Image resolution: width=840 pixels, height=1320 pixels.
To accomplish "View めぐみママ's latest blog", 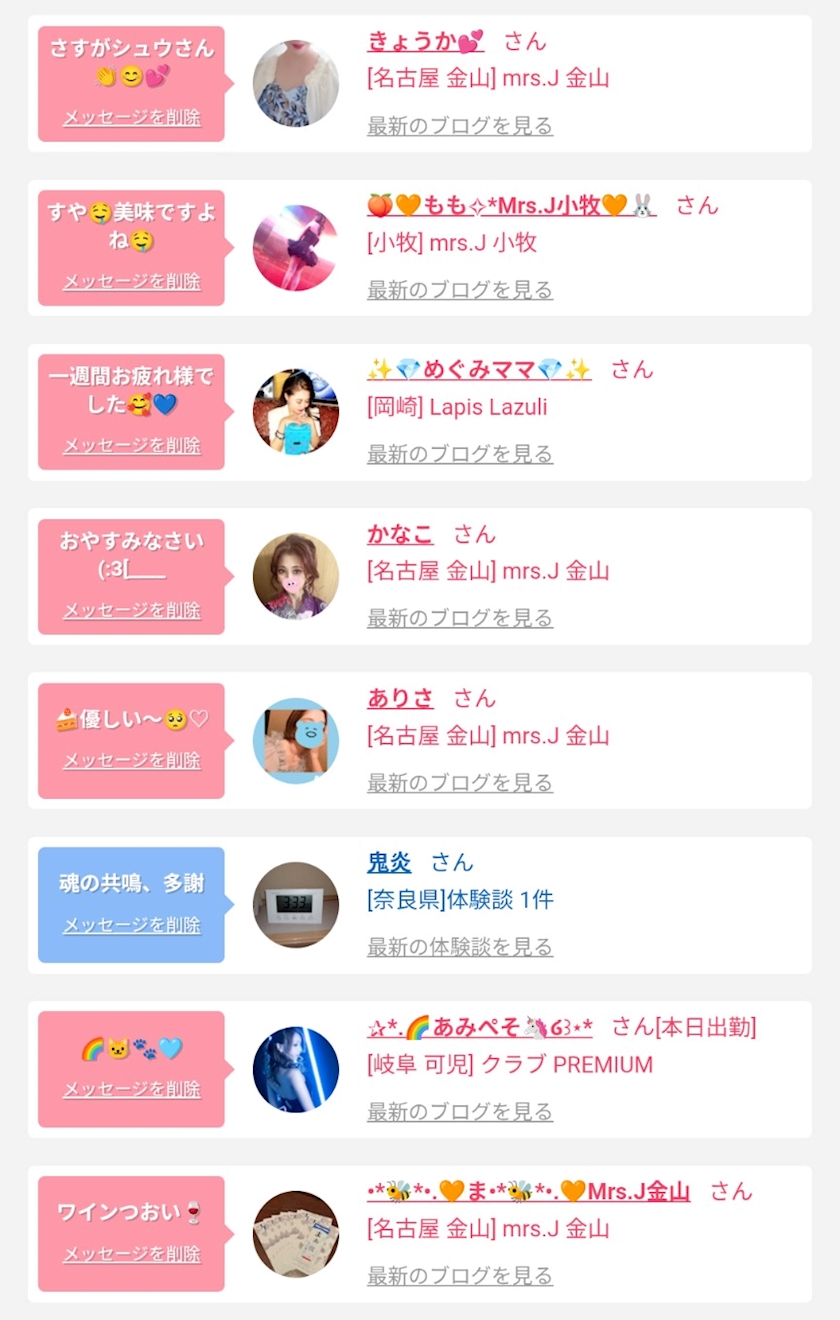I will pos(459,454).
